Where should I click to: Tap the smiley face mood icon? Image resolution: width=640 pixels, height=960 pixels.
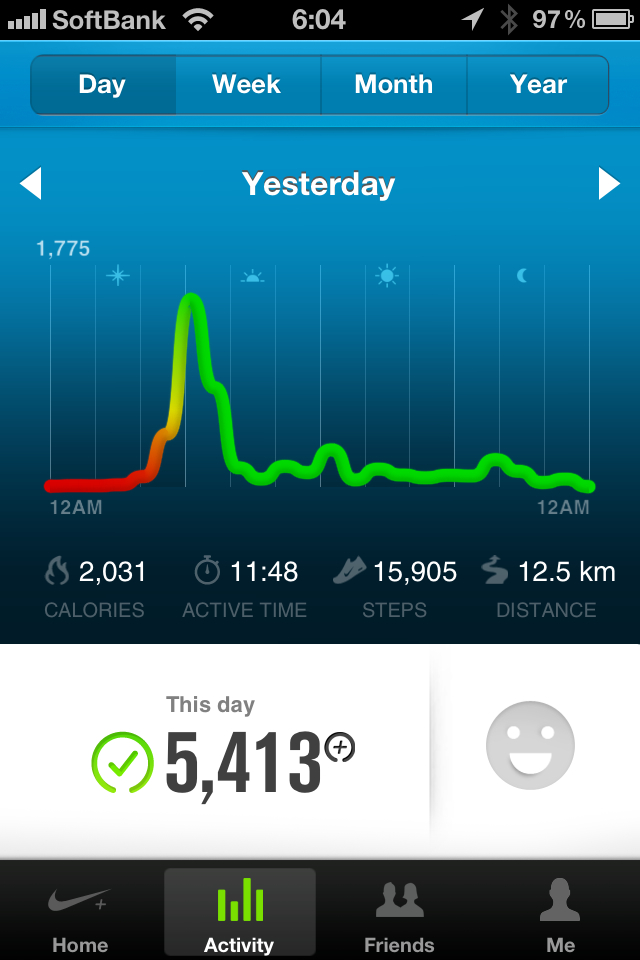[530, 745]
